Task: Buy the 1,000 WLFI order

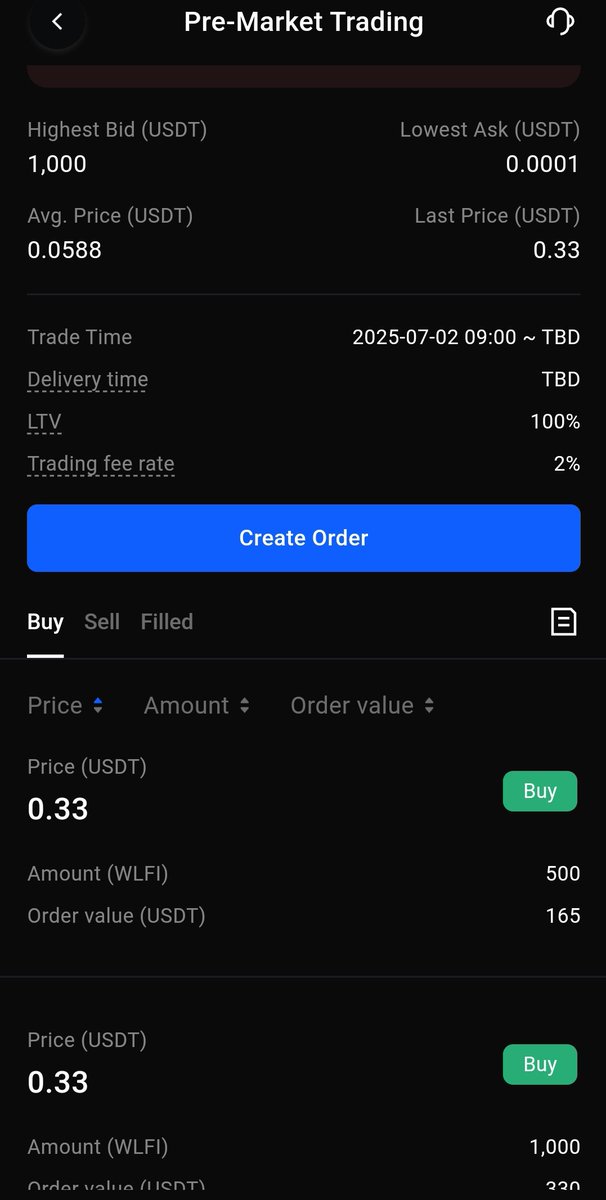Action: 540,1064
